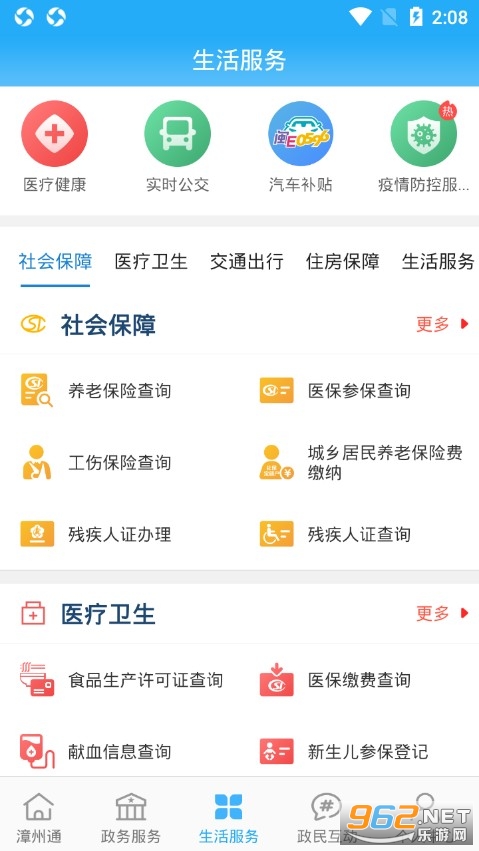
Task: Switch to the 交通出行 category tab
Action: (x=247, y=262)
